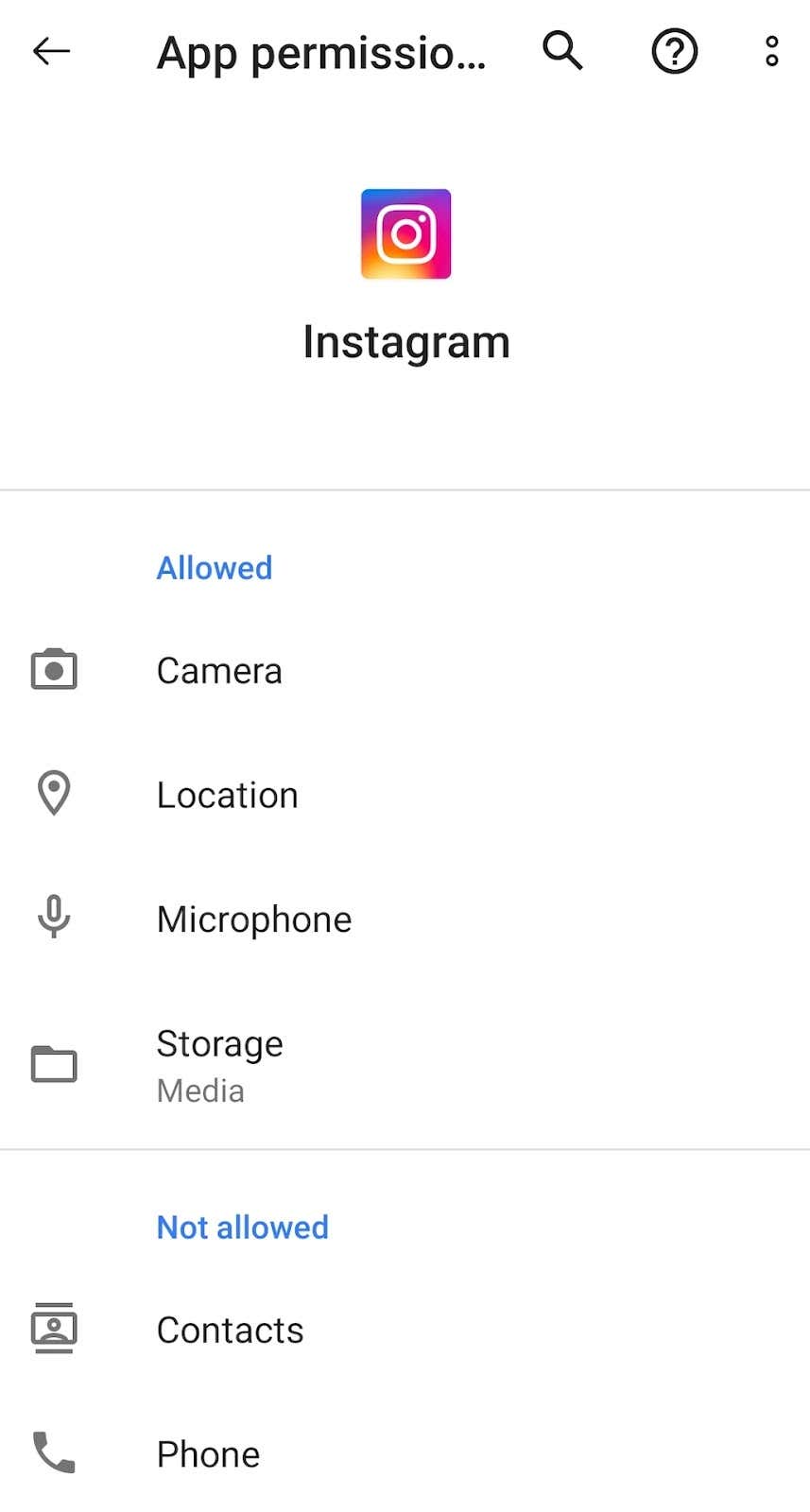Open the Contacts permission
810x1512 pixels.
pos(405,1330)
